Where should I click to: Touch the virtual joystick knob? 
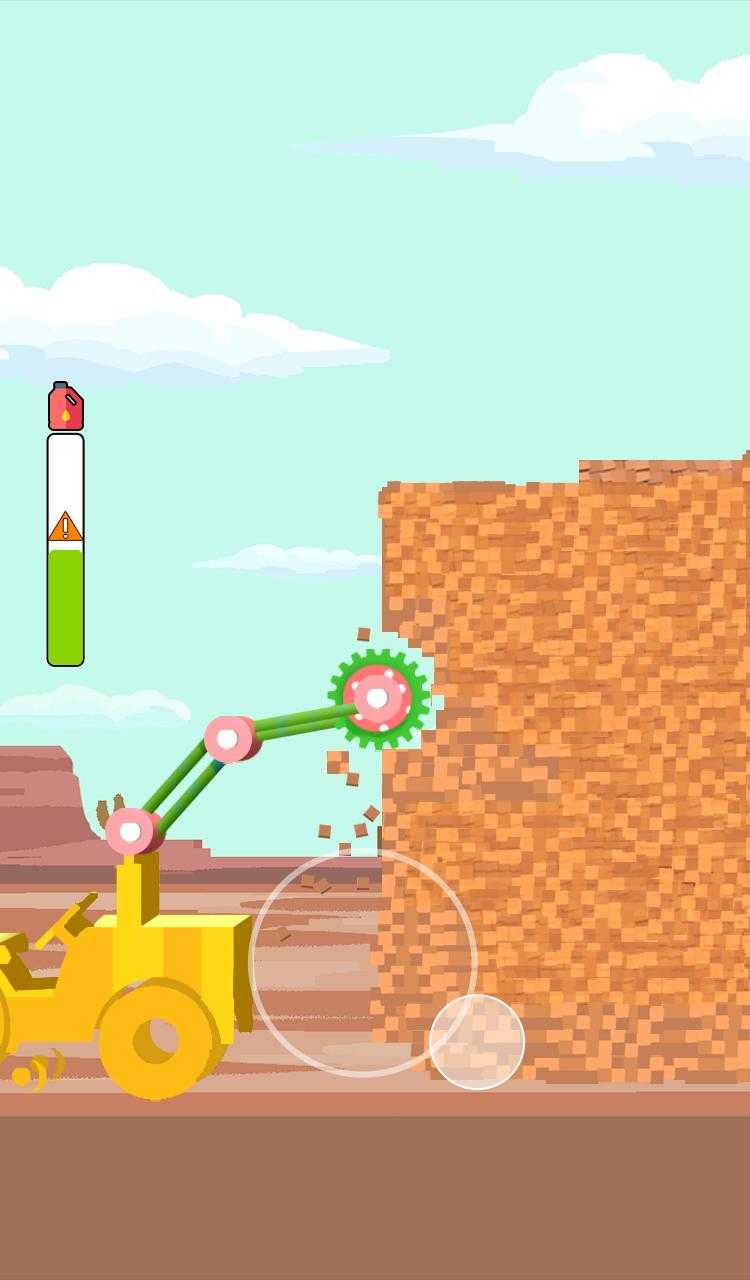click(x=477, y=1041)
